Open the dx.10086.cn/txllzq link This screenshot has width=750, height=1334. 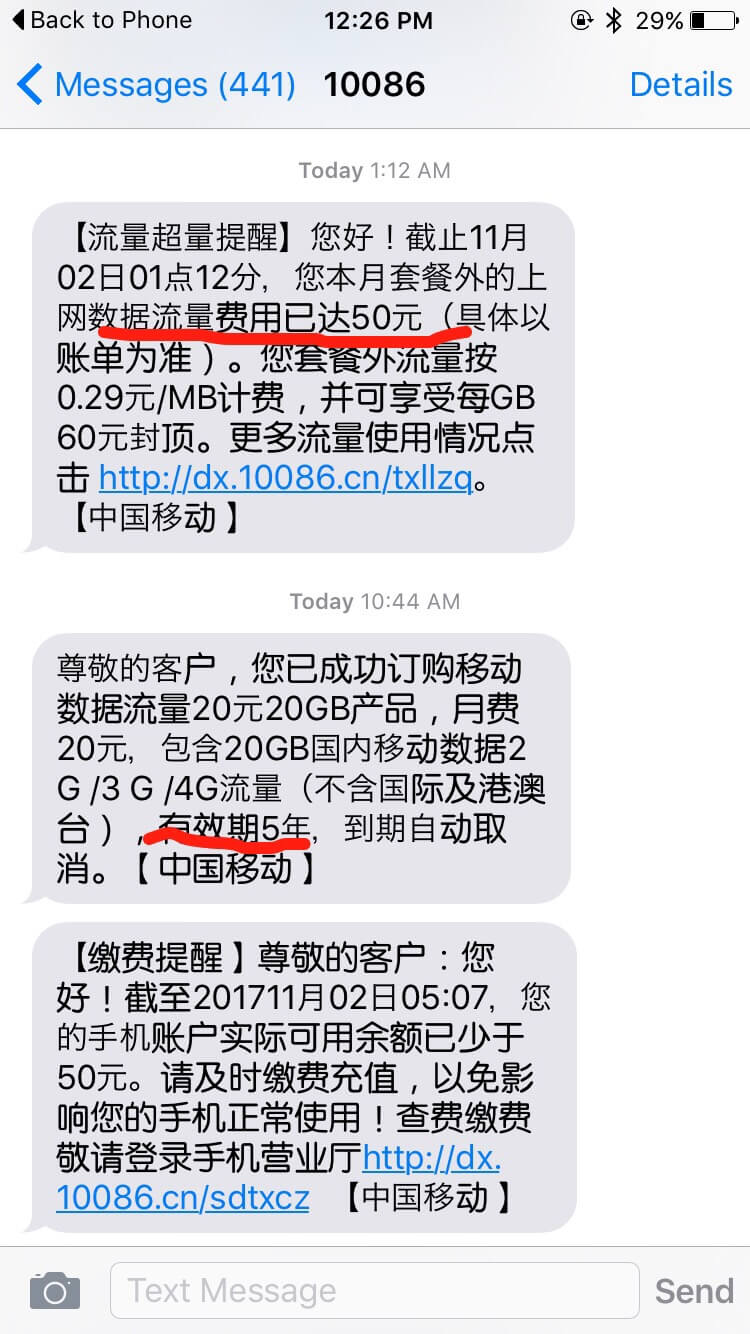coord(285,478)
